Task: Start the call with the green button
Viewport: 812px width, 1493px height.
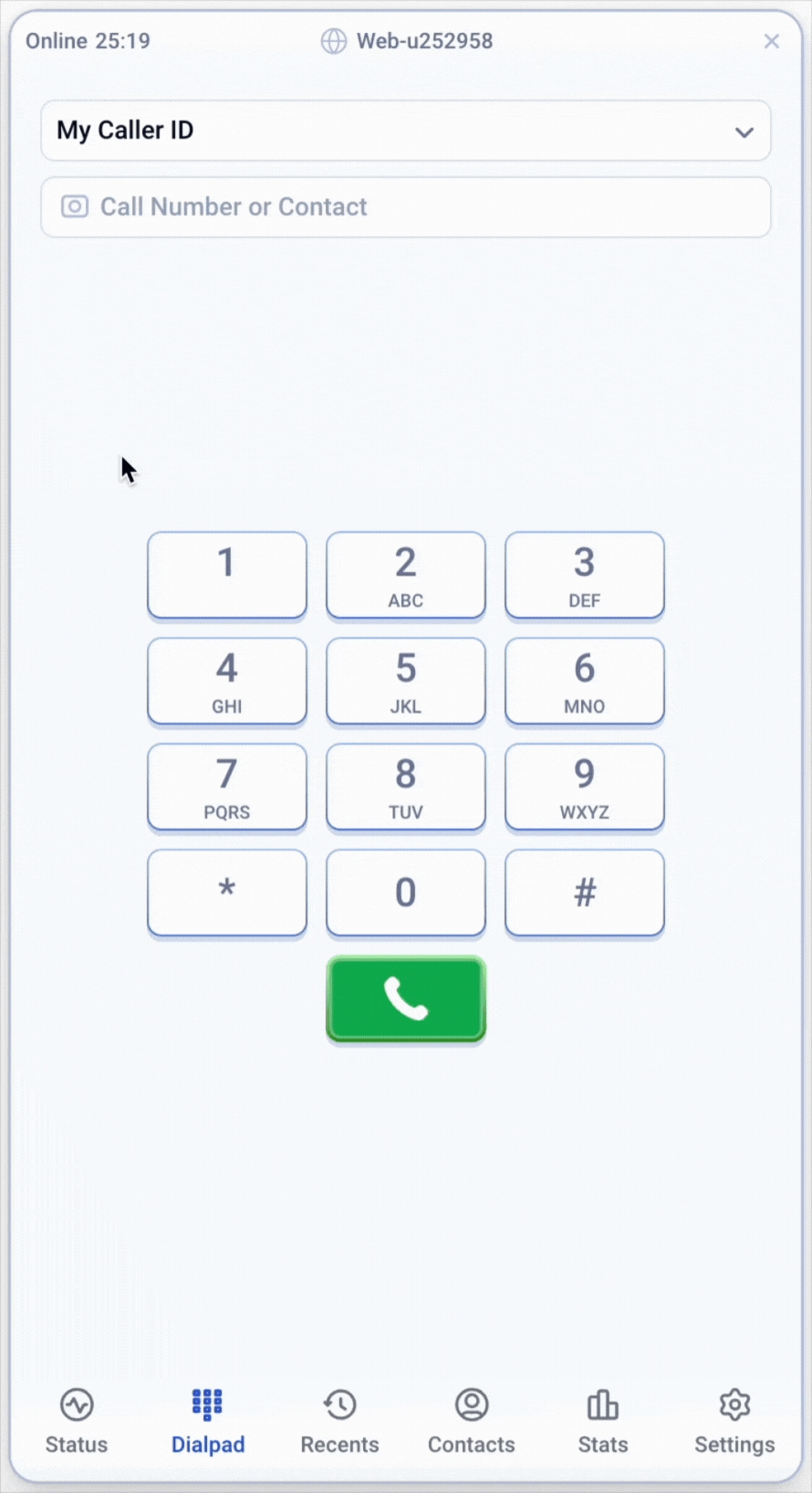Action: coord(406,998)
